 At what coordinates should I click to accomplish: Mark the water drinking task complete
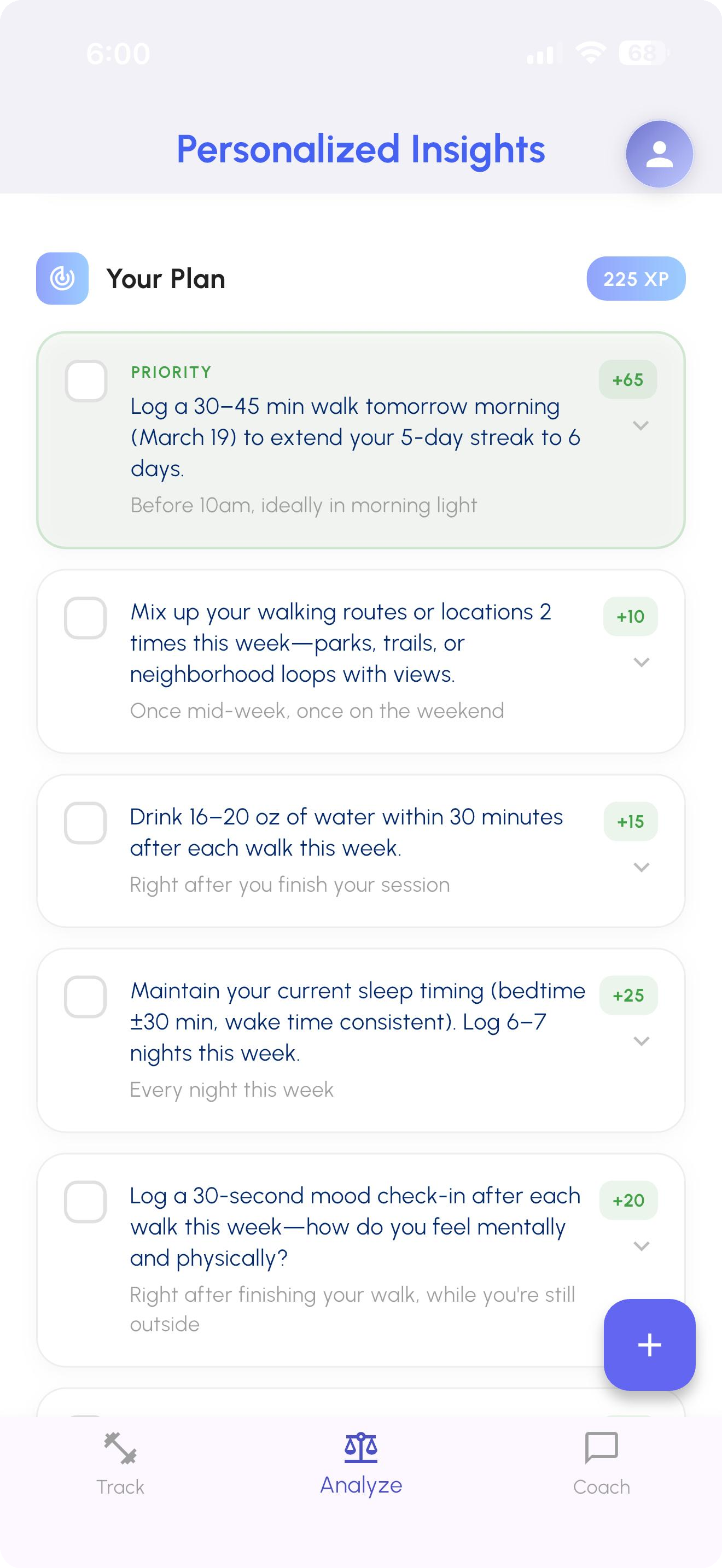tap(86, 823)
